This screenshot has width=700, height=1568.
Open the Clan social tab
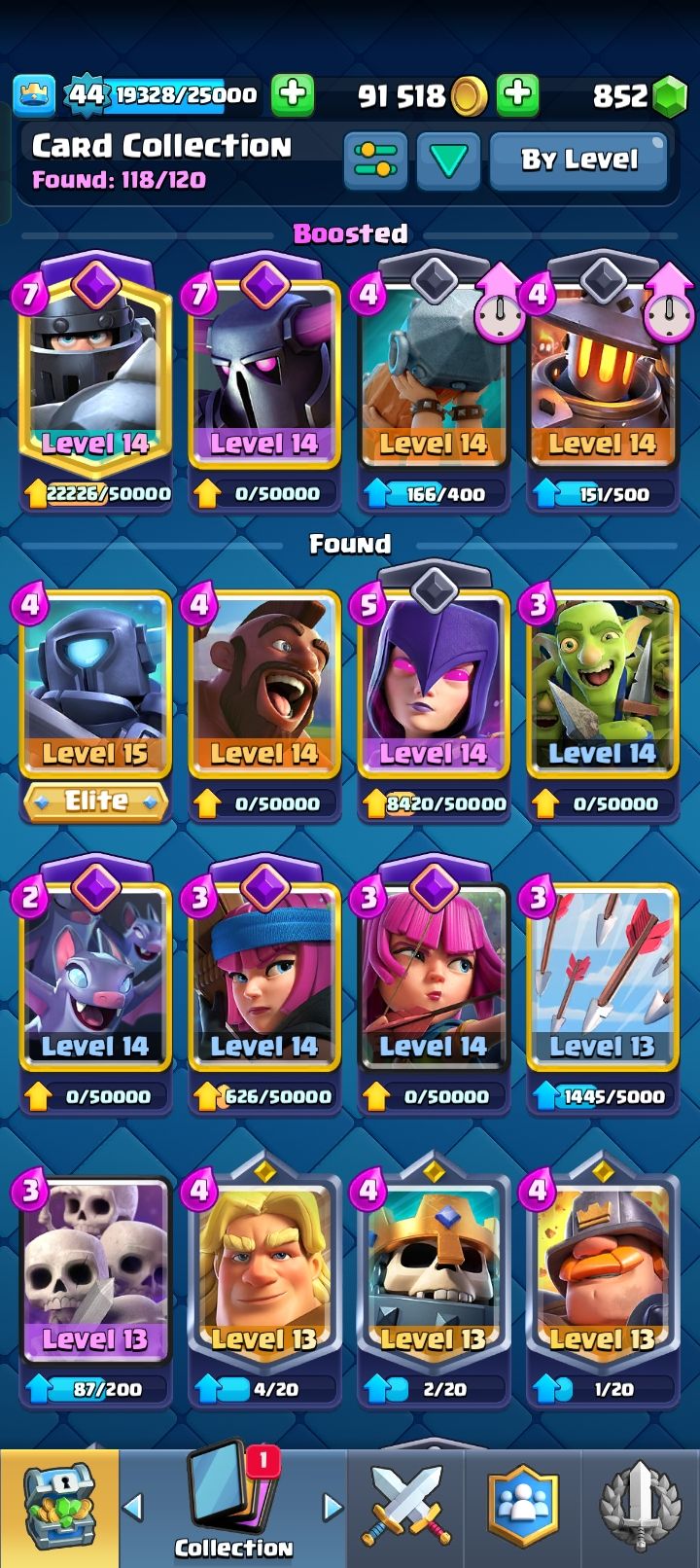tap(523, 1508)
